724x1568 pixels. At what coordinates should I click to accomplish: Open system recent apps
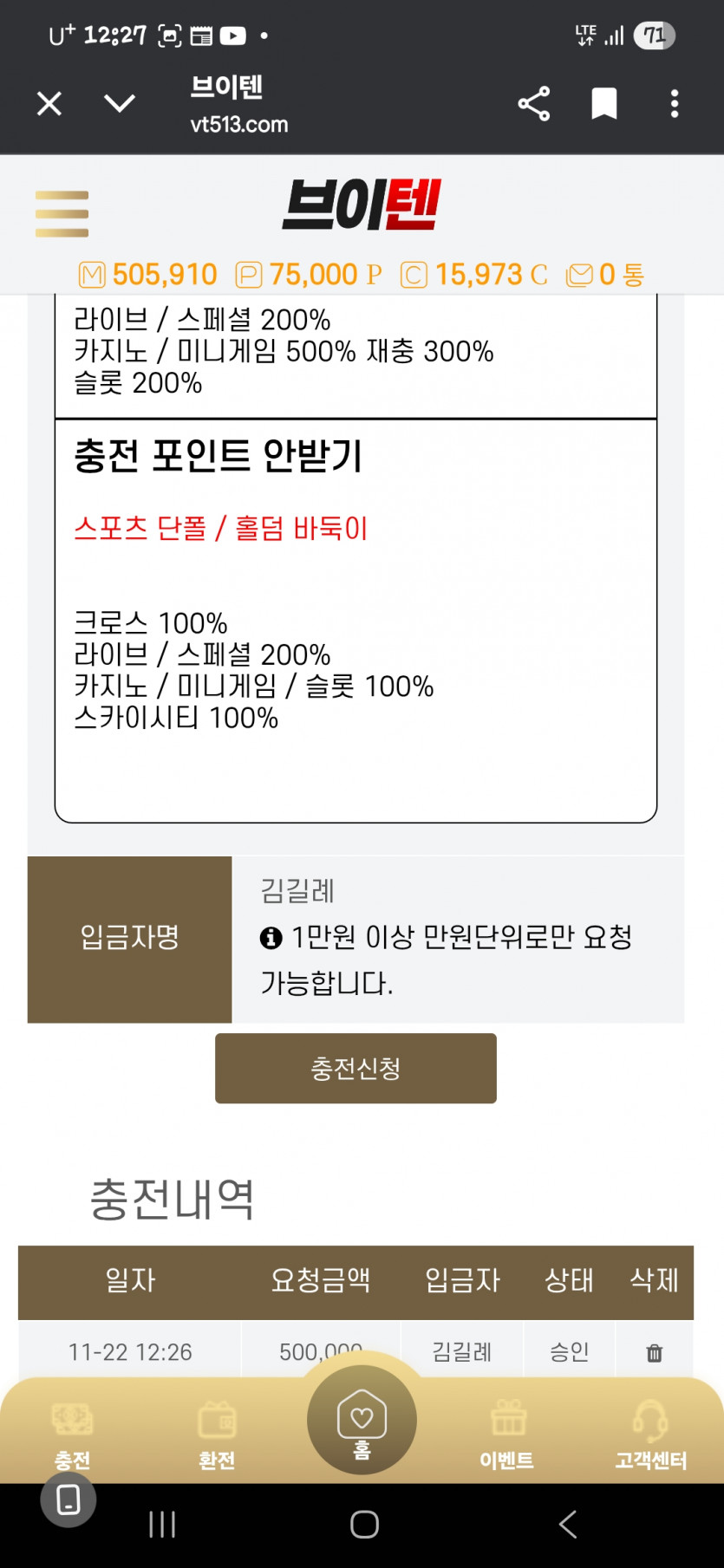(x=162, y=1524)
